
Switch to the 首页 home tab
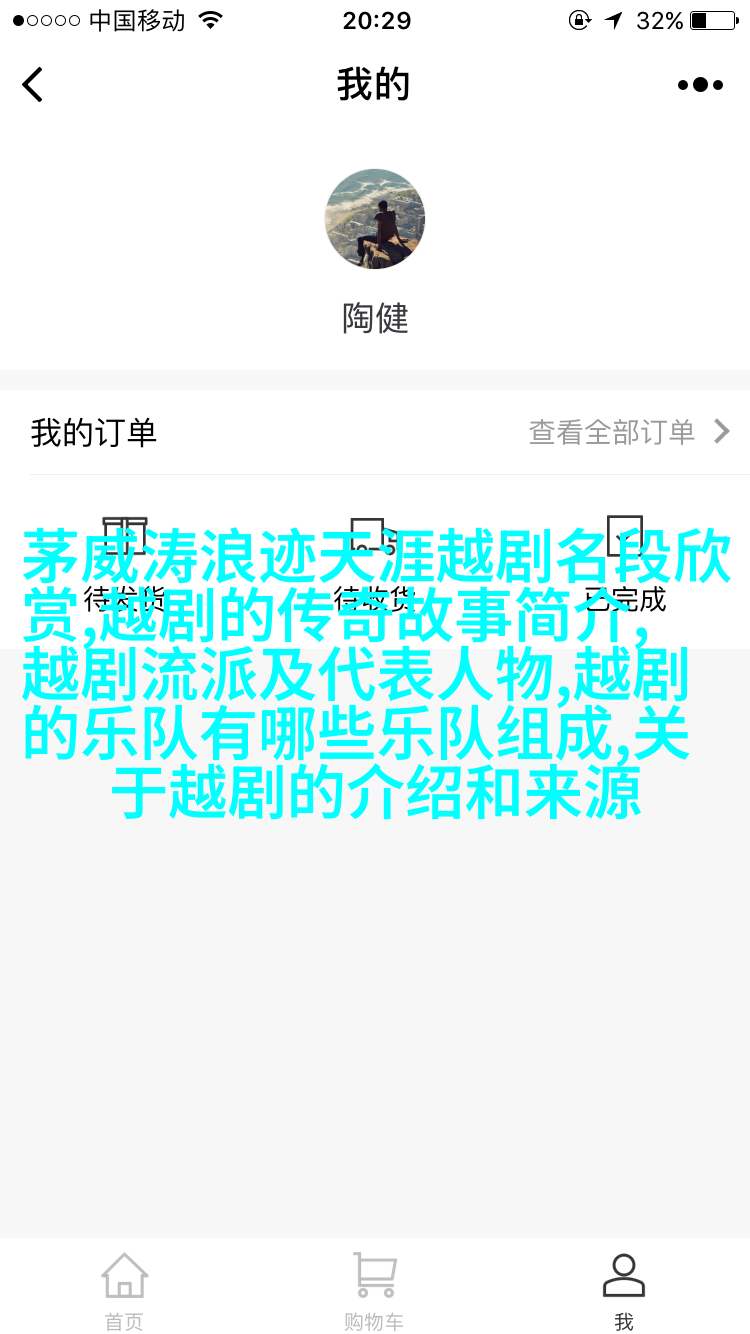(125, 1290)
